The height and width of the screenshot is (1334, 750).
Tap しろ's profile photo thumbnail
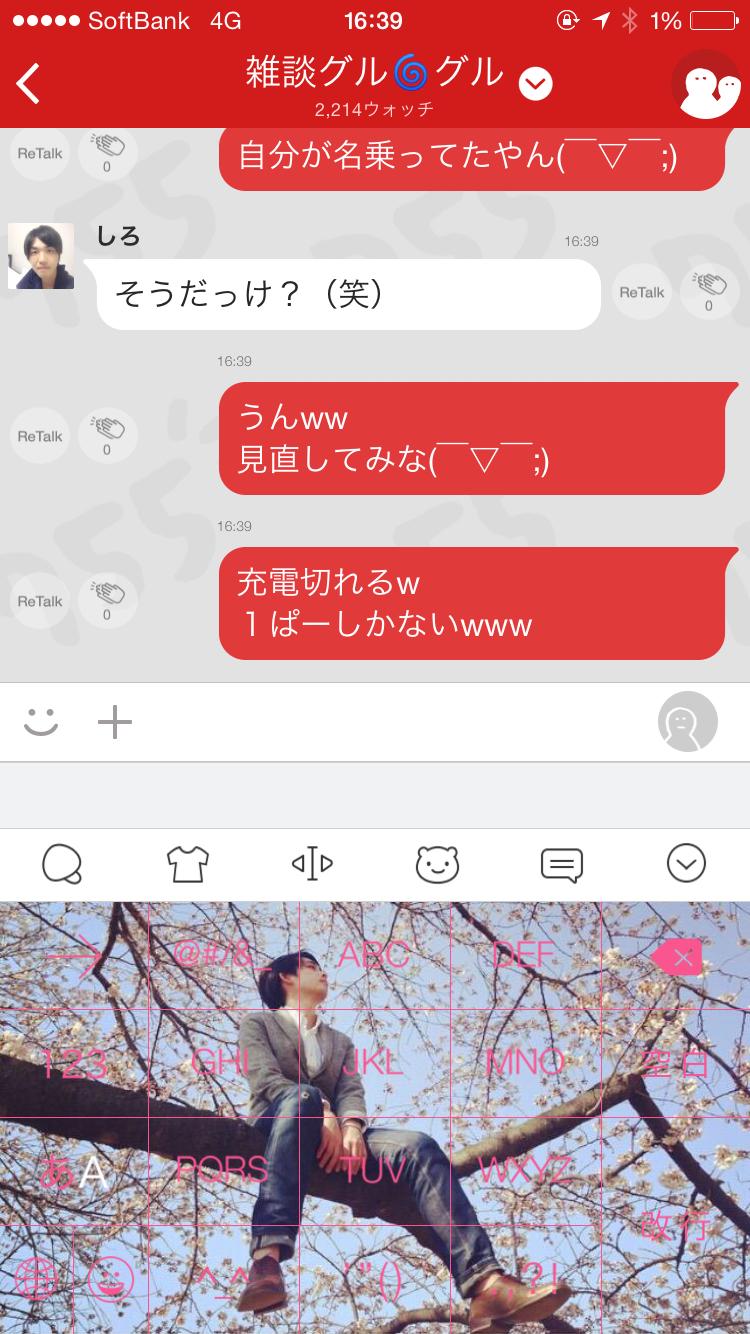40,255
